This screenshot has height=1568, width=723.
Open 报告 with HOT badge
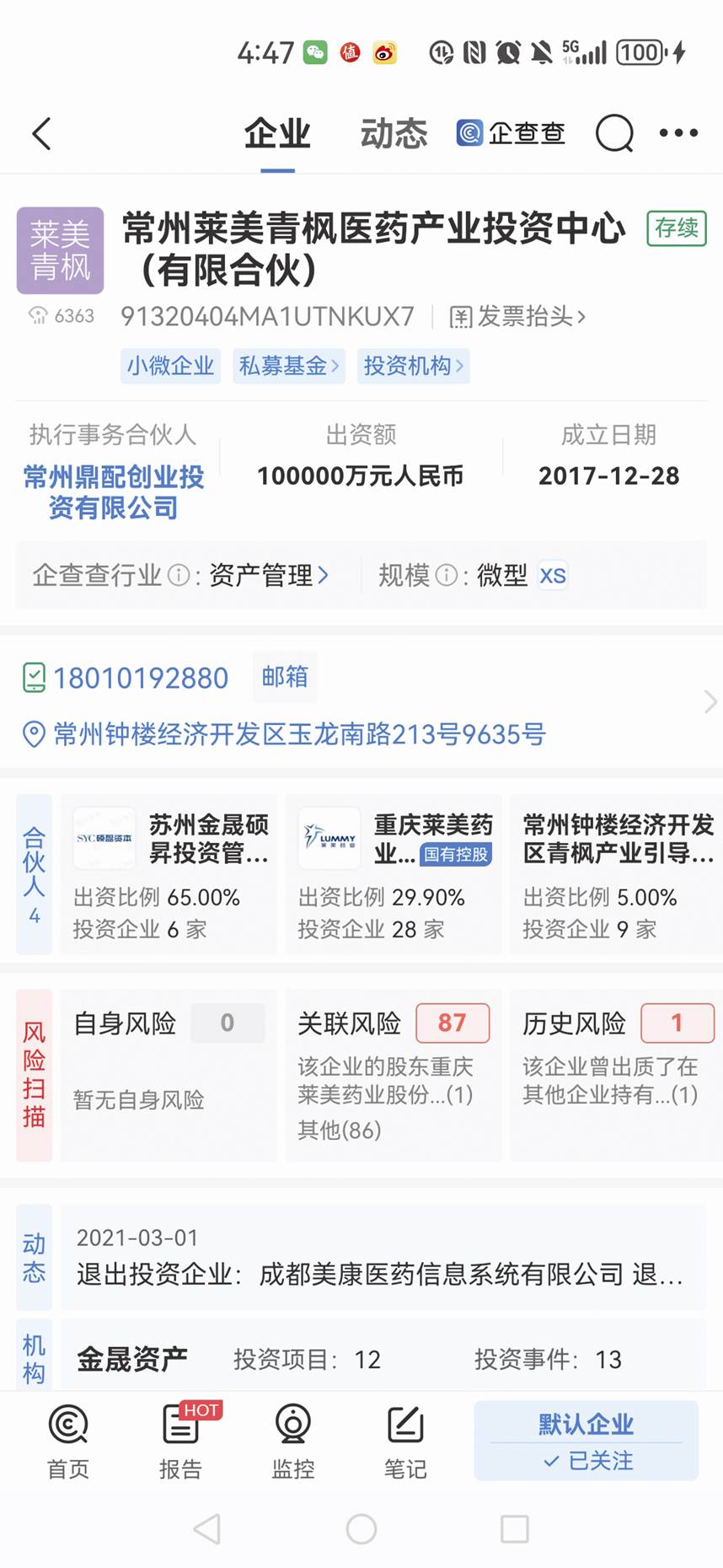pos(180,1442)
